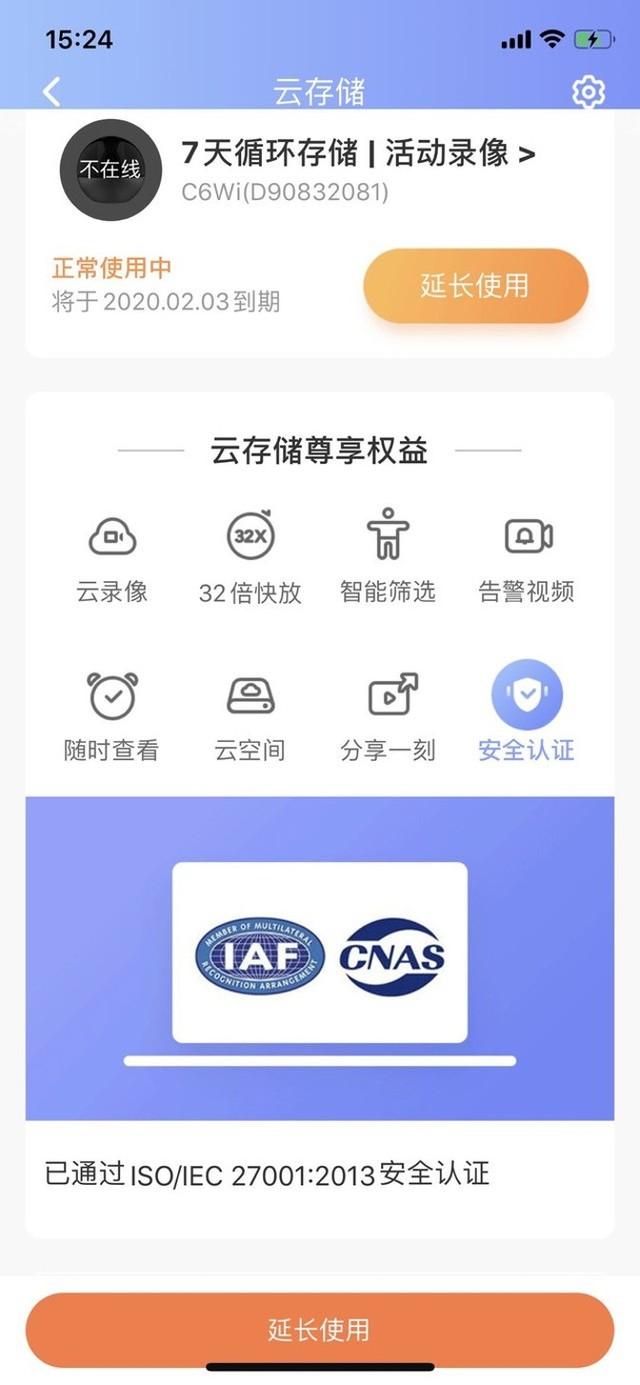Select the 随时查看 benefit
This screenshot has width=640, height=1385.
pyautogui.click(x=112, y=716)
